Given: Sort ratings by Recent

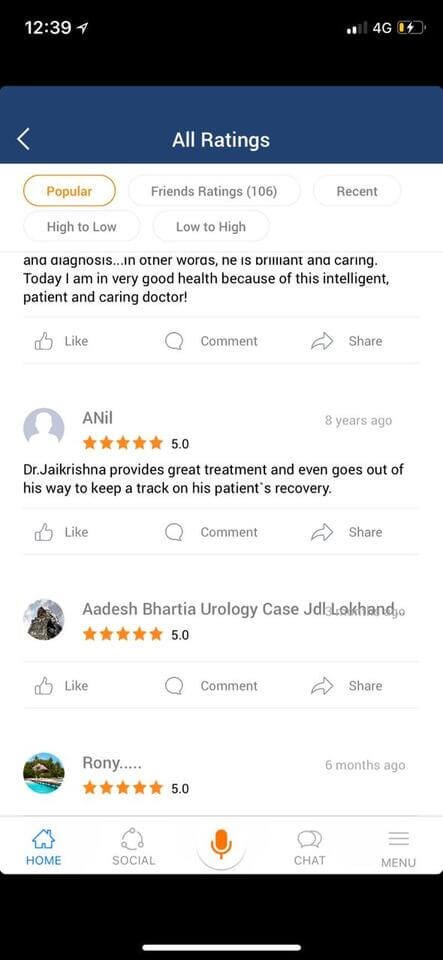Looking at the screenshot, I should (357, 191).
